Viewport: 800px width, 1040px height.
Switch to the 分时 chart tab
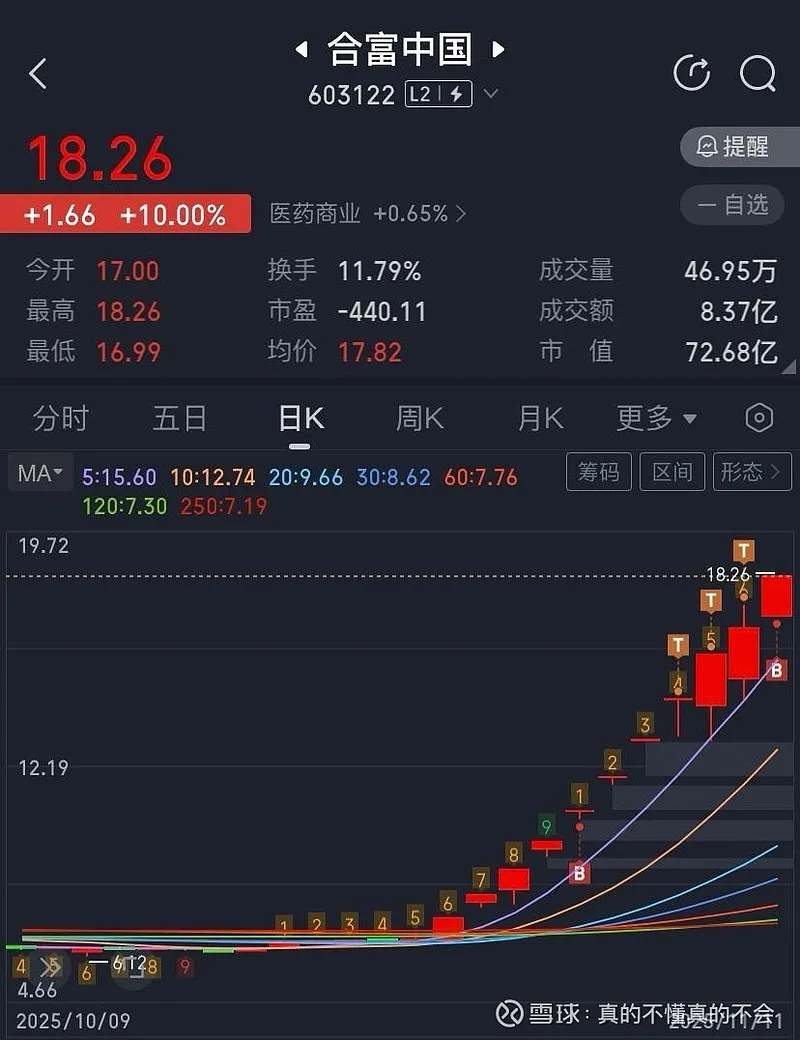61,418
